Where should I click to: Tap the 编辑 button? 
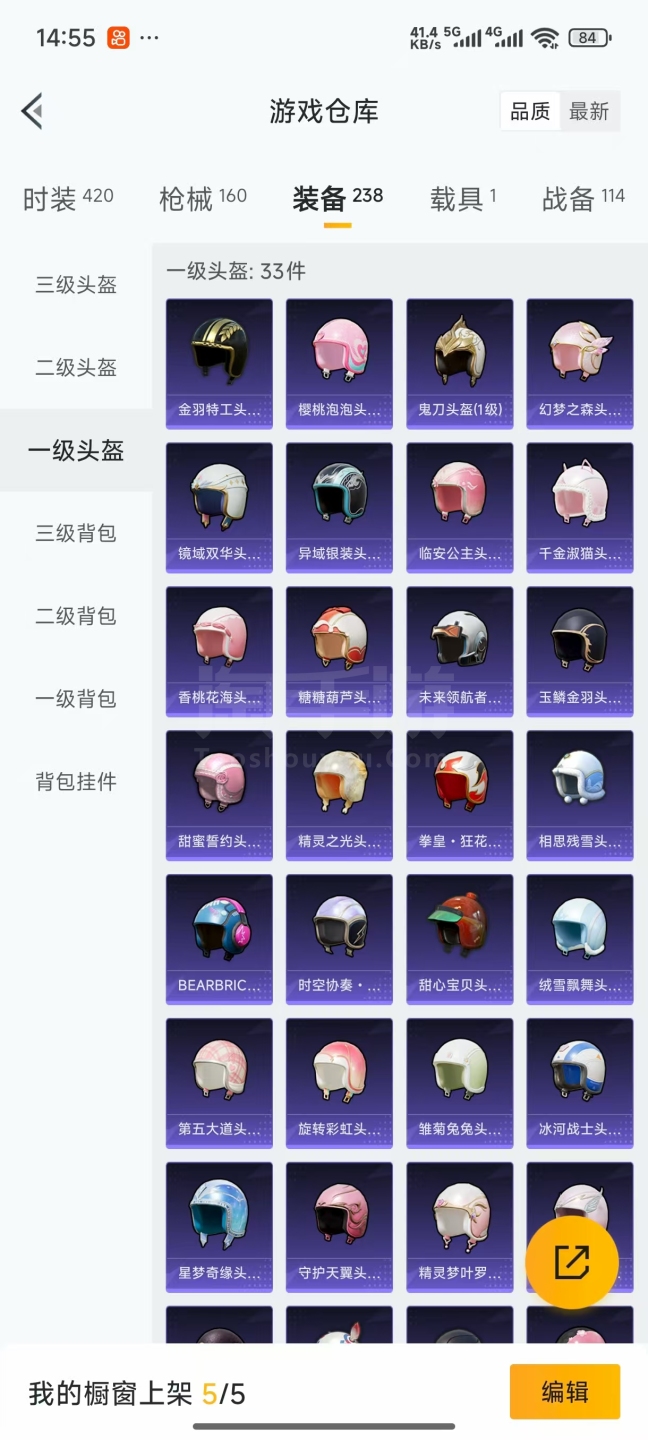565,1392
